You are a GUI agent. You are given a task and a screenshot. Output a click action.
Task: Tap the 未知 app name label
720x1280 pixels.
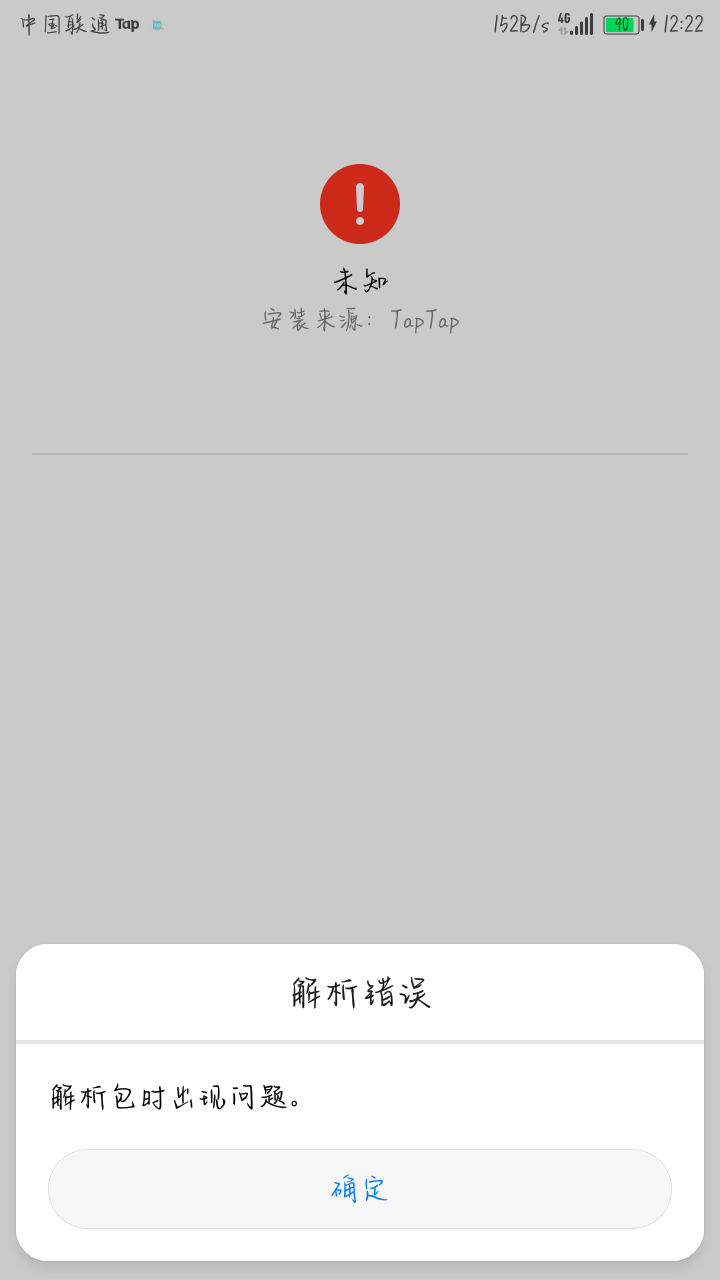click(x=360, y=282)
